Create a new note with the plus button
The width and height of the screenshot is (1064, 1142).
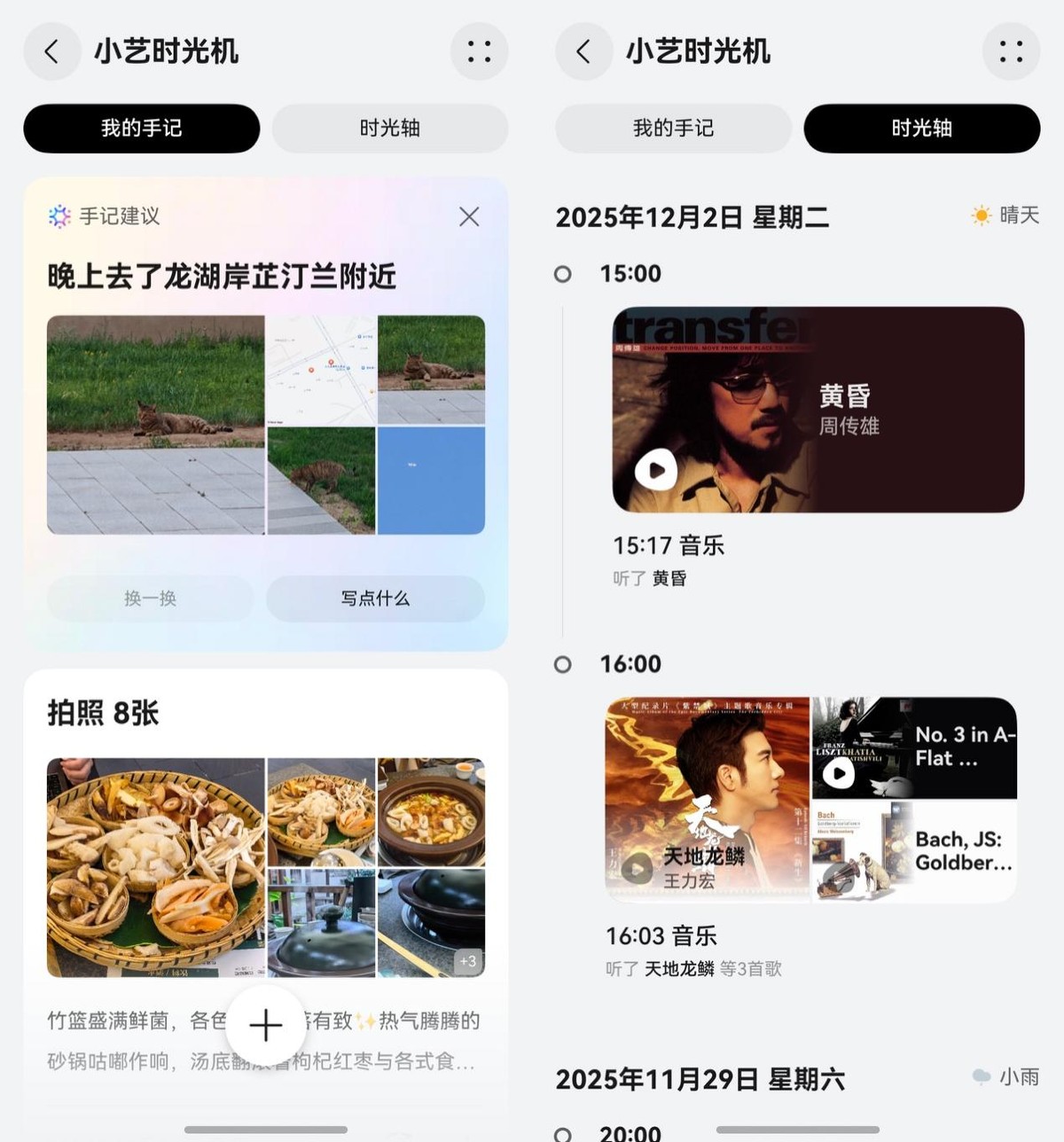pos(265,1025)
